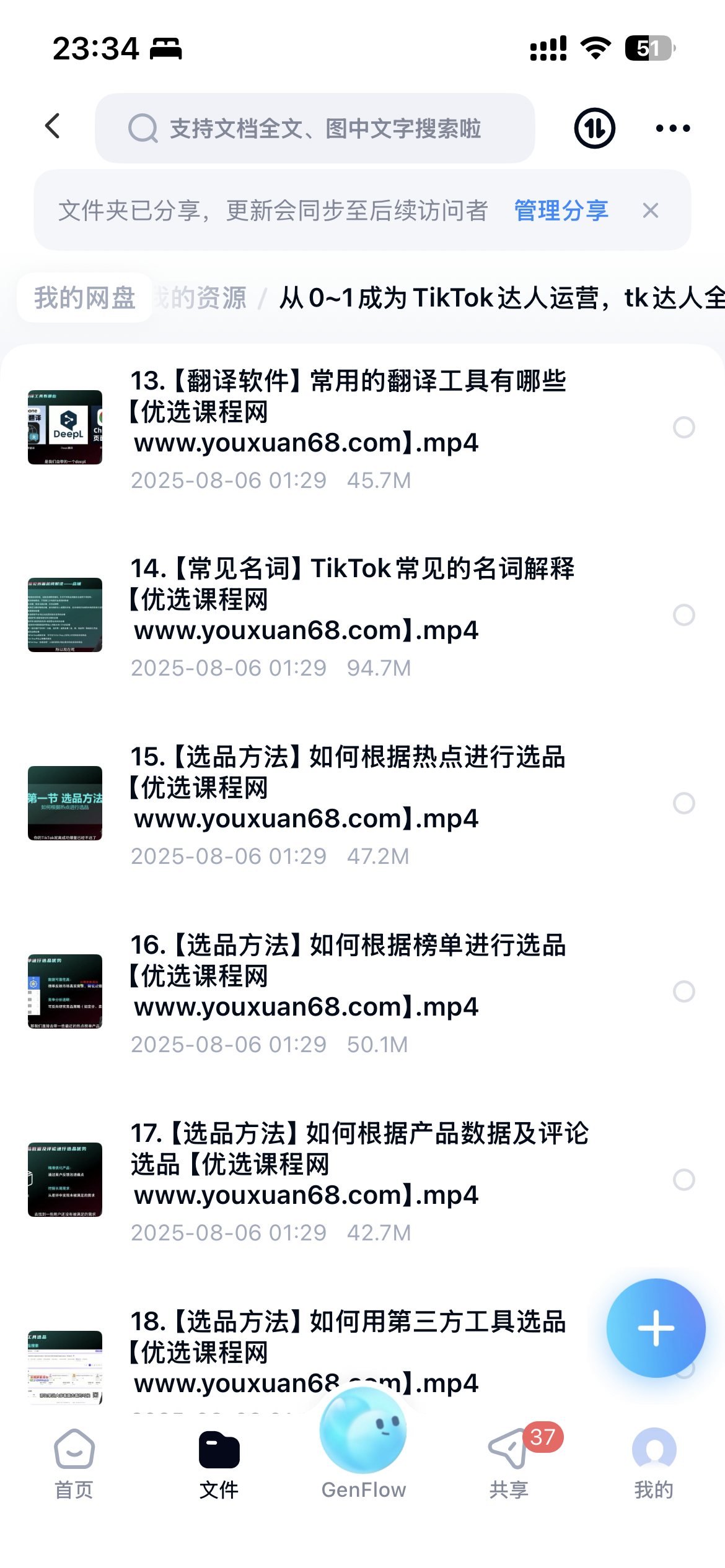Open the search field for documents

[315, 128]
